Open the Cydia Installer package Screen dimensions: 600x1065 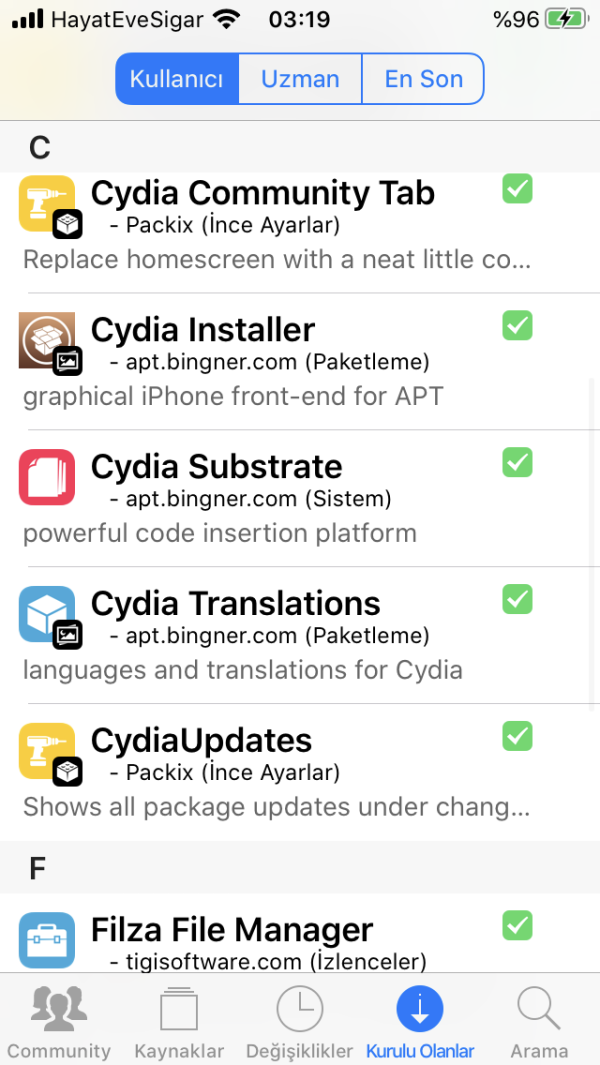coord(275,362)
